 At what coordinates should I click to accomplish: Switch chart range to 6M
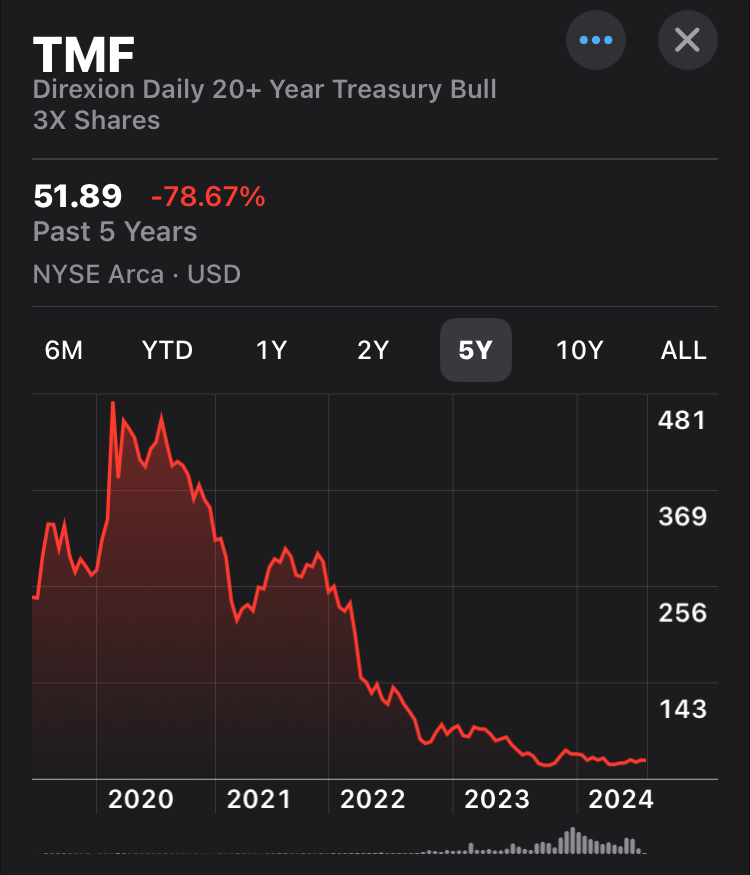coord(64,350)
